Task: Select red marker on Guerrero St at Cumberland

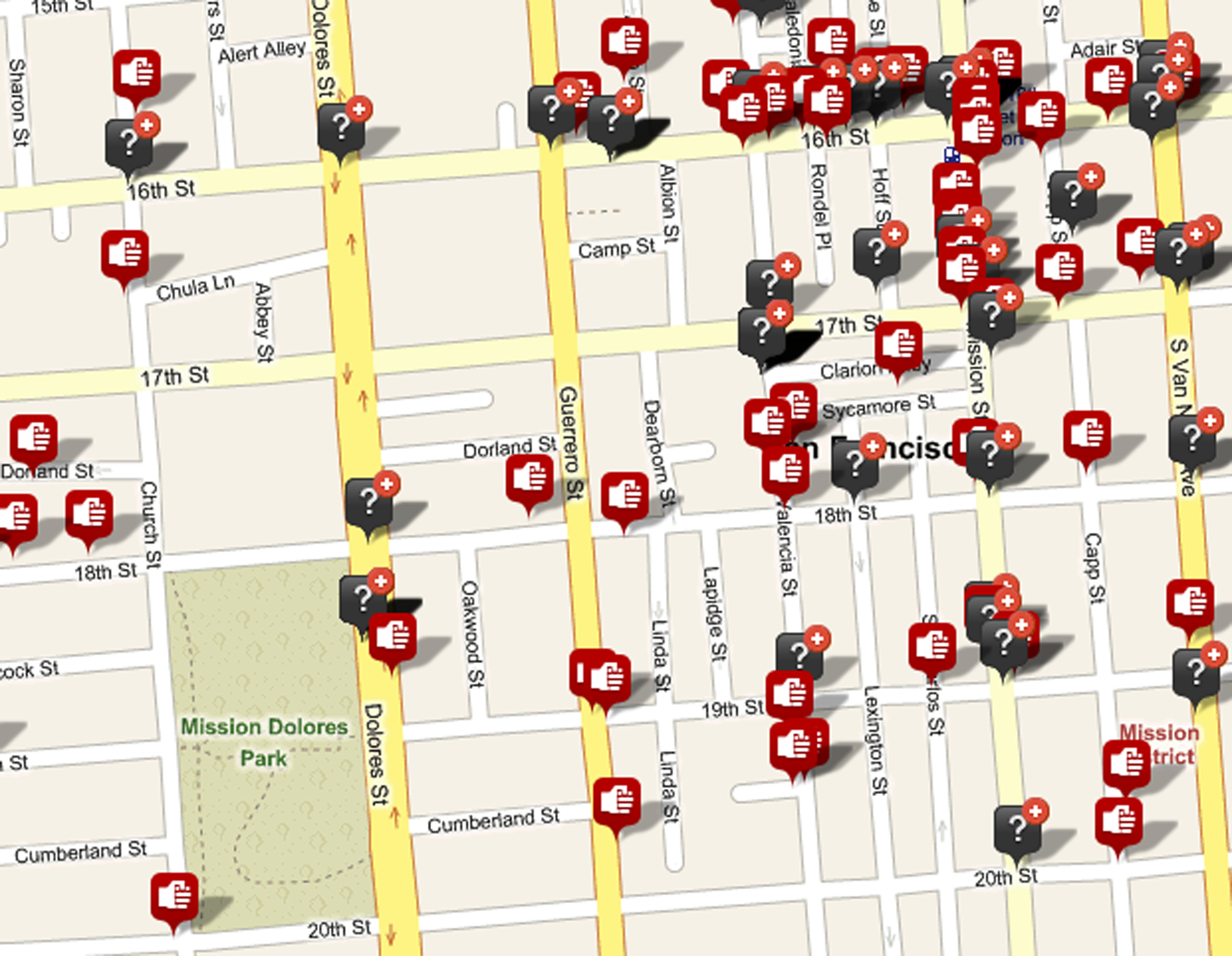Action: tap(616, 802)
